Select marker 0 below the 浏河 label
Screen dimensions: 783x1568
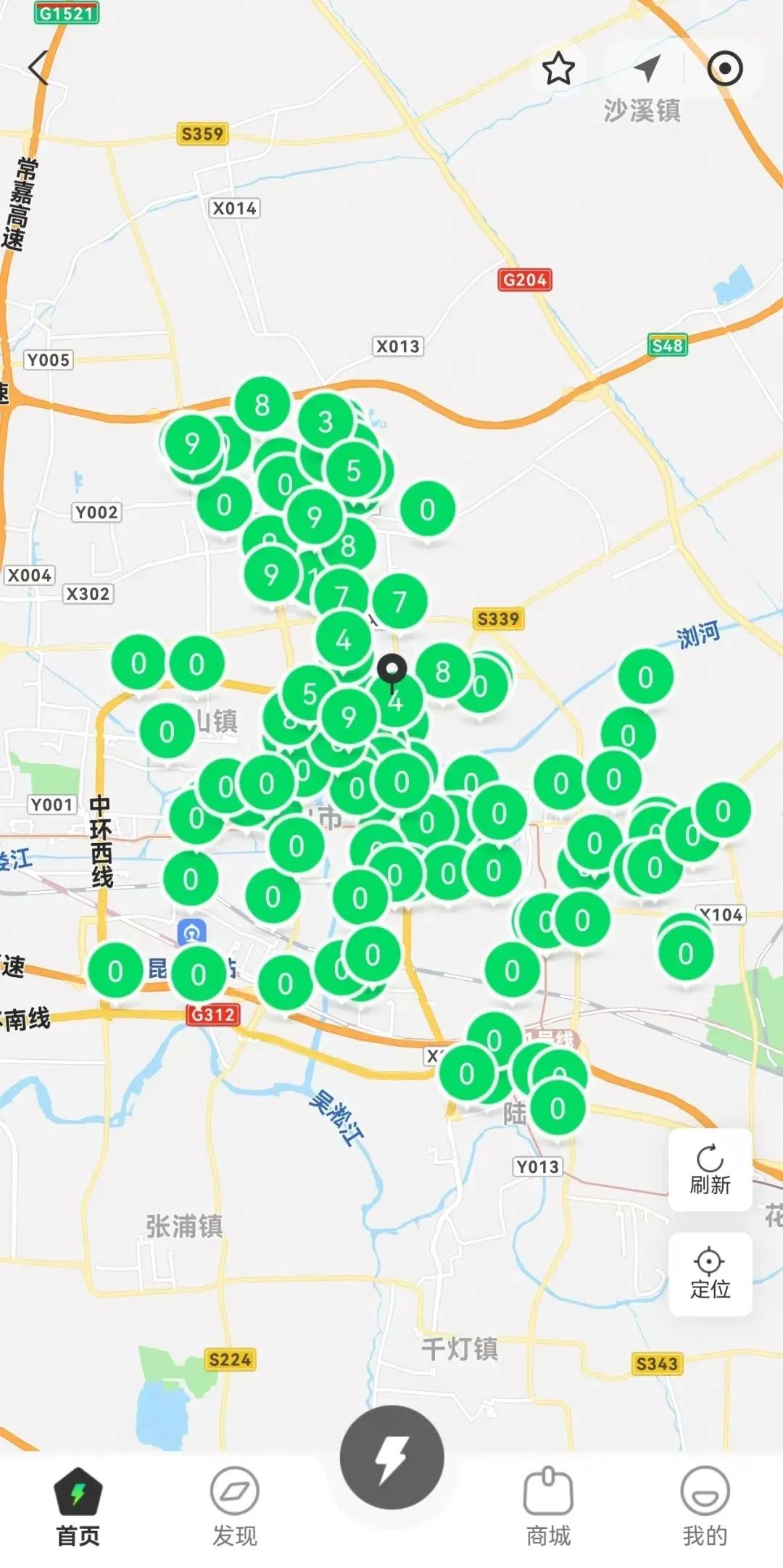645,677
